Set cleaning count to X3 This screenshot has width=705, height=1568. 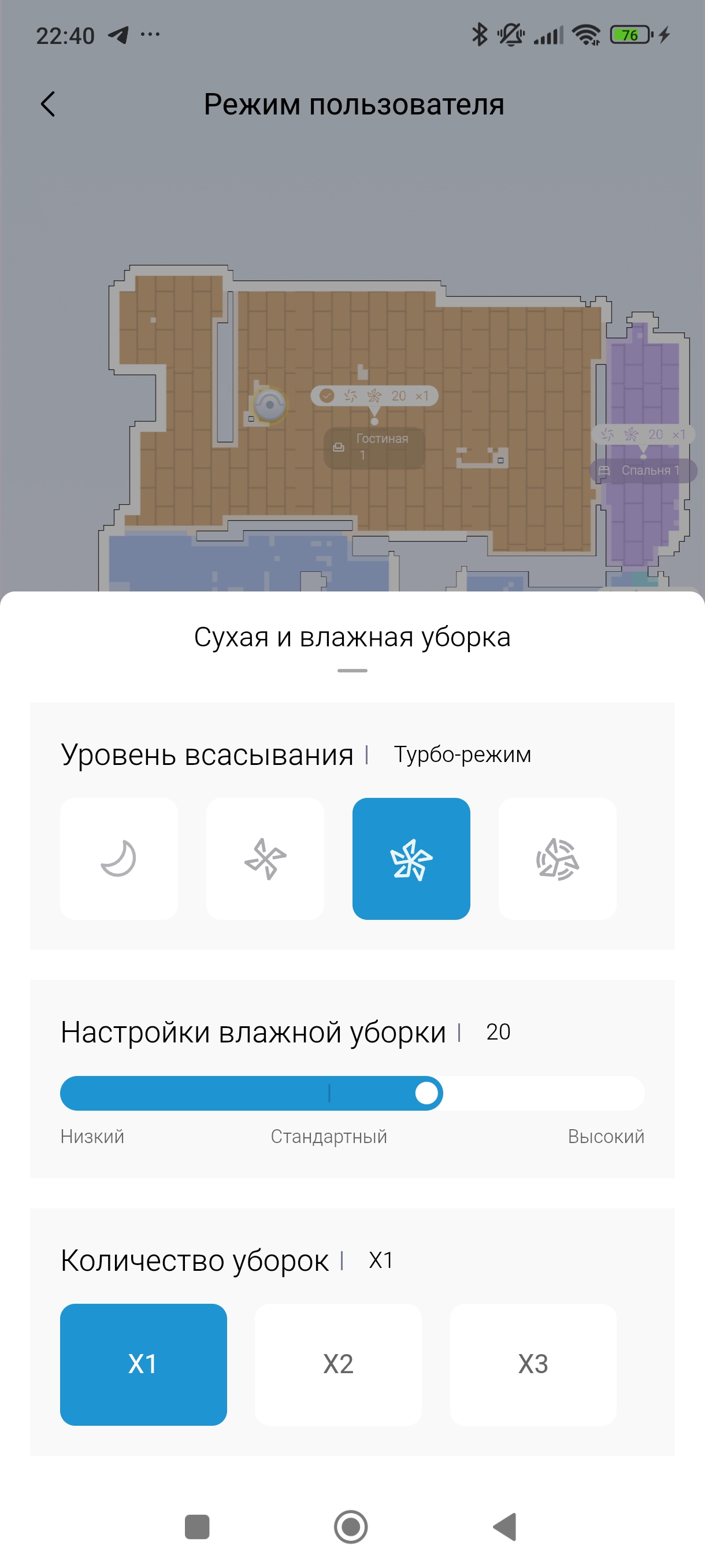point(533,1363)
